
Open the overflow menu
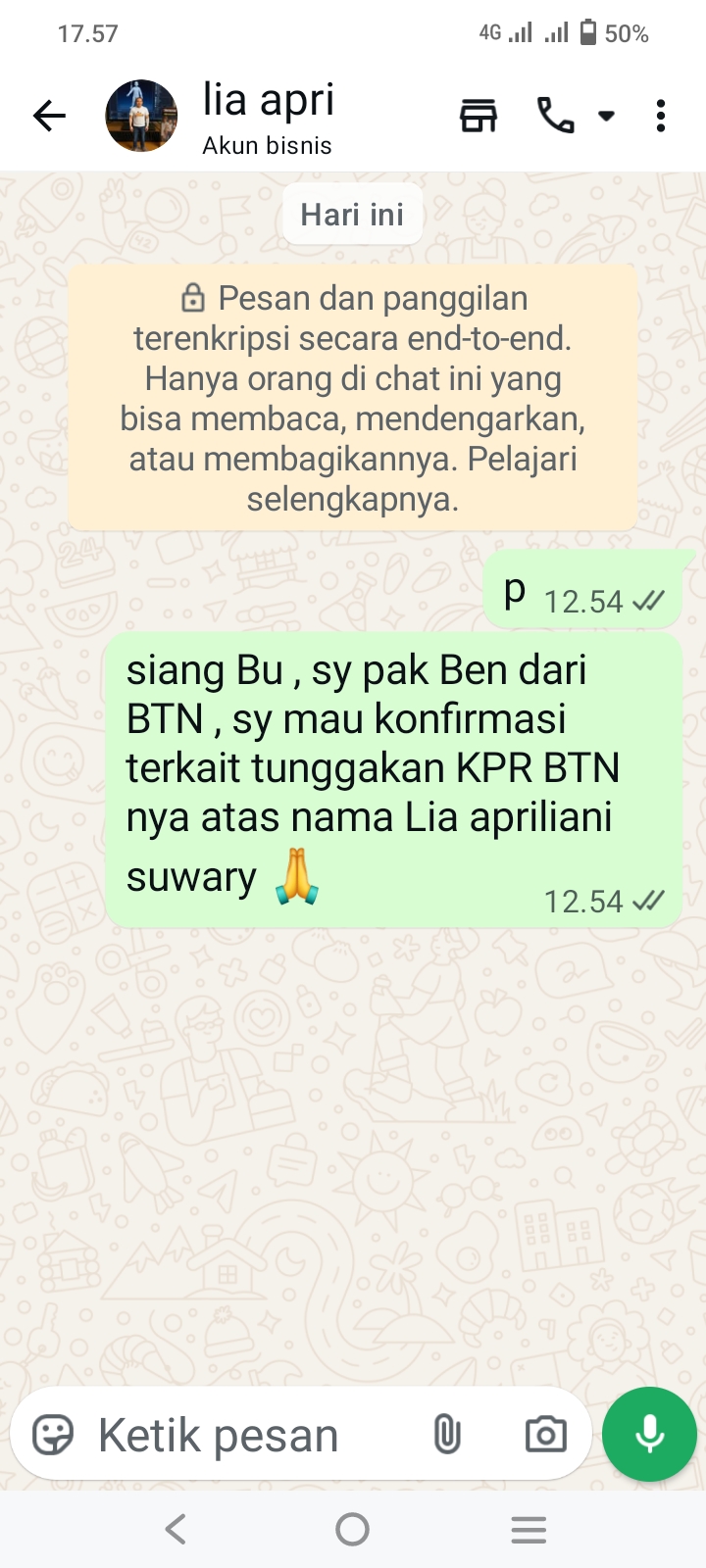pos(661,117)
